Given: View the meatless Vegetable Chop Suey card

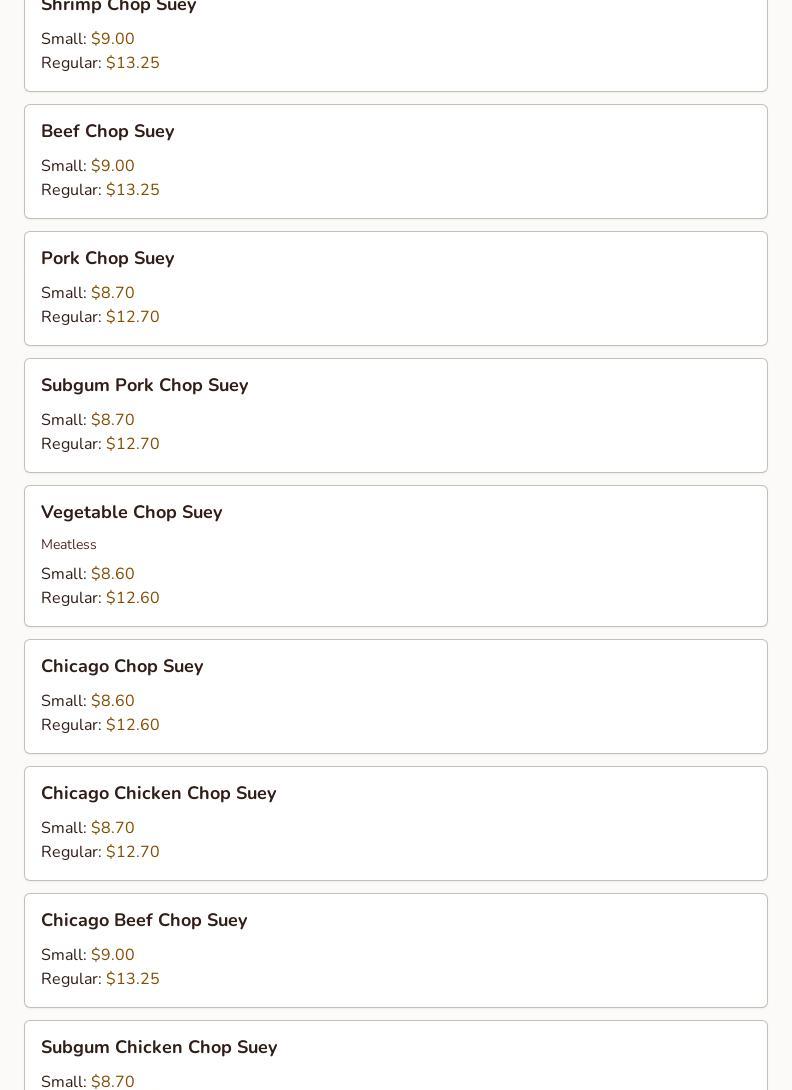Looking at the screenshot, I should coord(395,556).
